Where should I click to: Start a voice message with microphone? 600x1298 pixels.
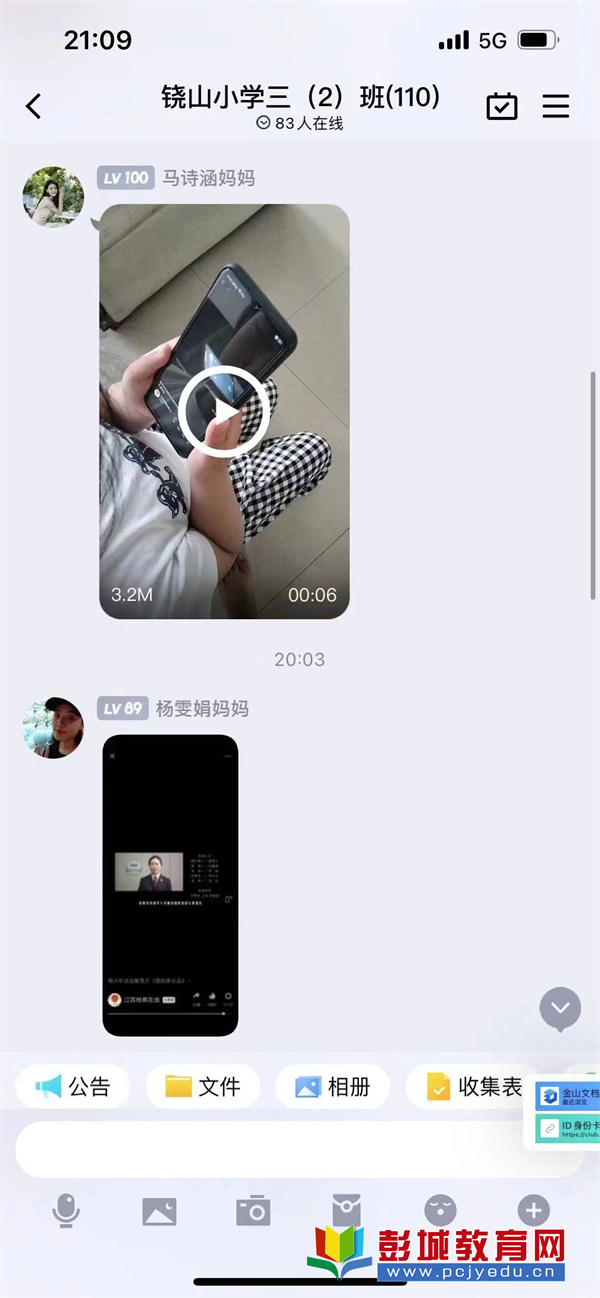66,1211
